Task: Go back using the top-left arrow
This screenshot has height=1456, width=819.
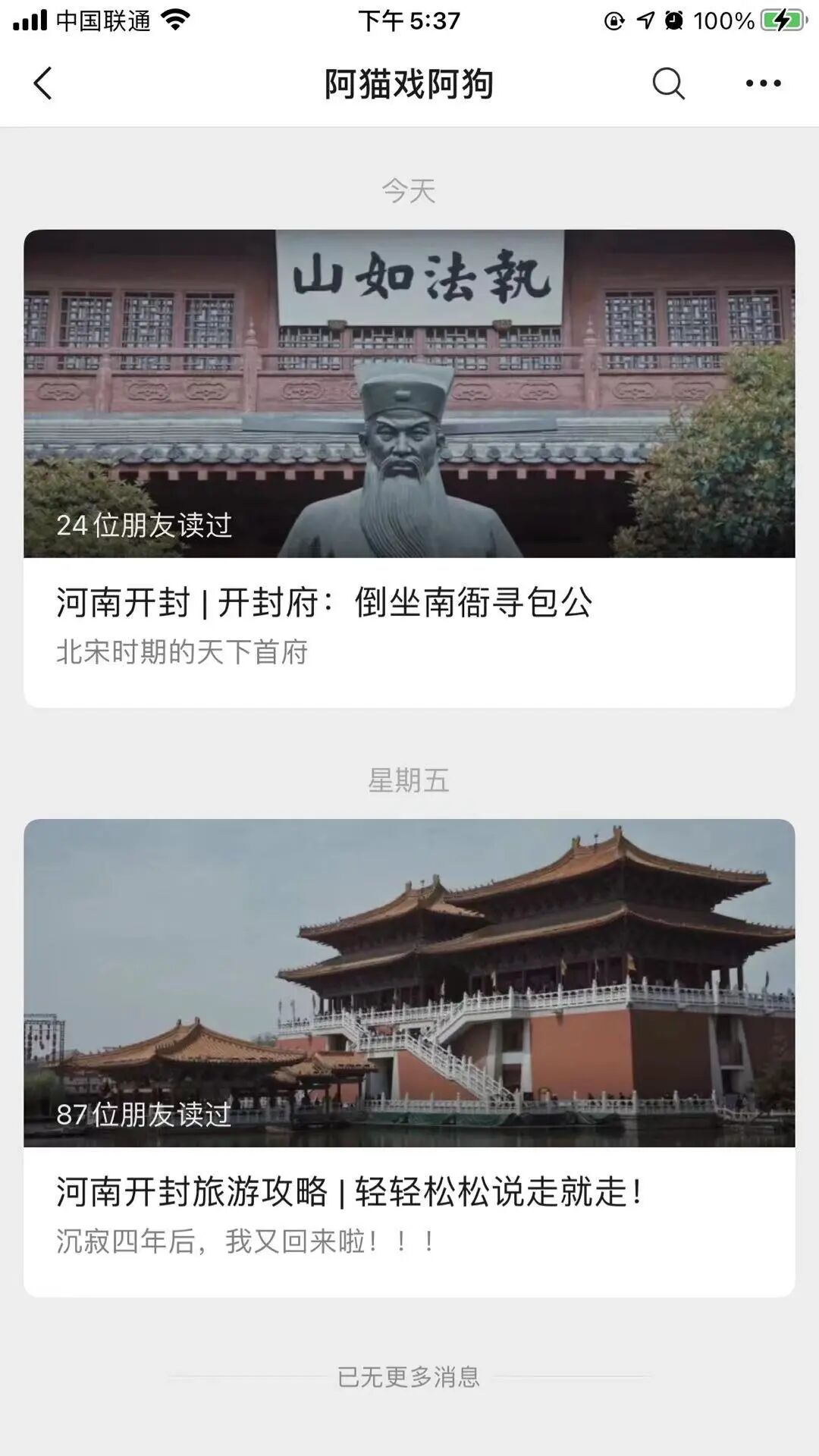Action: coord(43,83)
